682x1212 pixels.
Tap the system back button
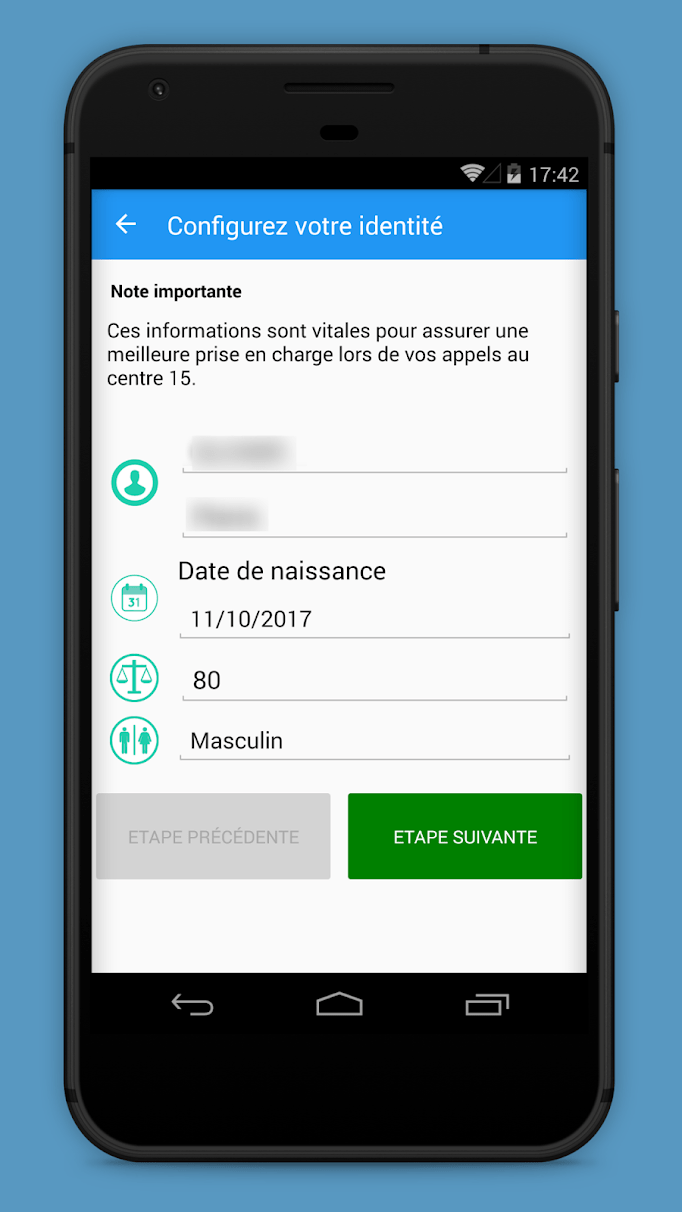point(192,1004)
